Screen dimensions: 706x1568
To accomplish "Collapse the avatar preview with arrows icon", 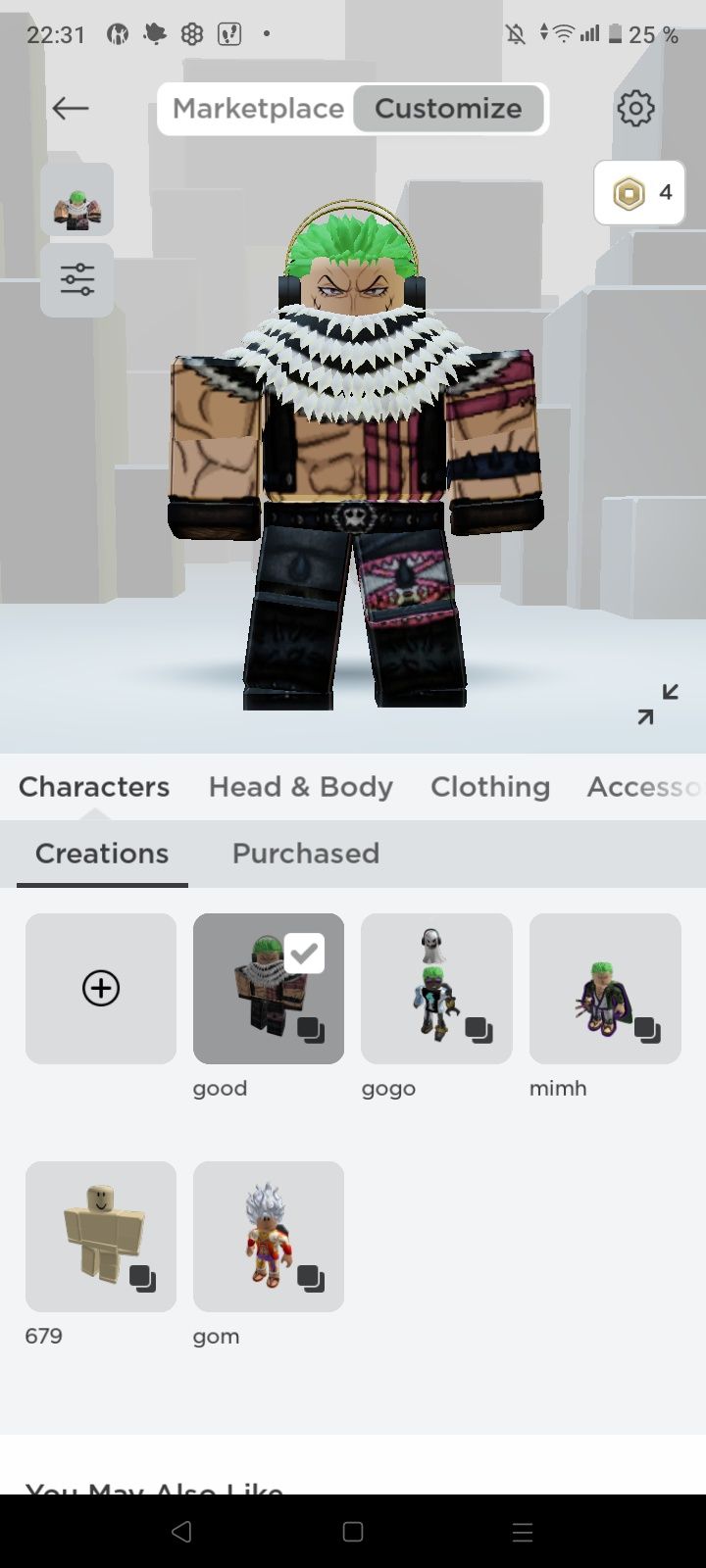I will pos(657,705).
